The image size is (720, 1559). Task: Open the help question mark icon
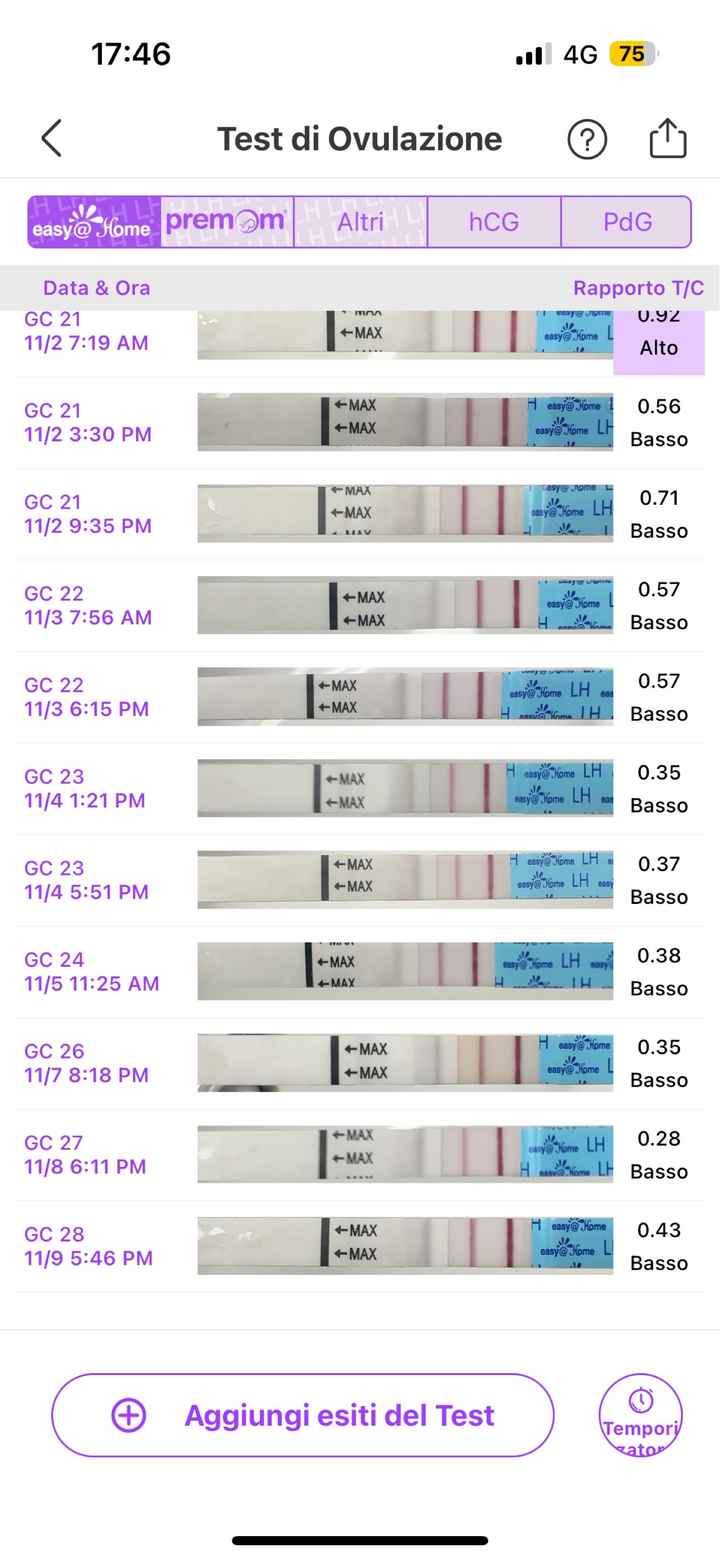(587, 139)
